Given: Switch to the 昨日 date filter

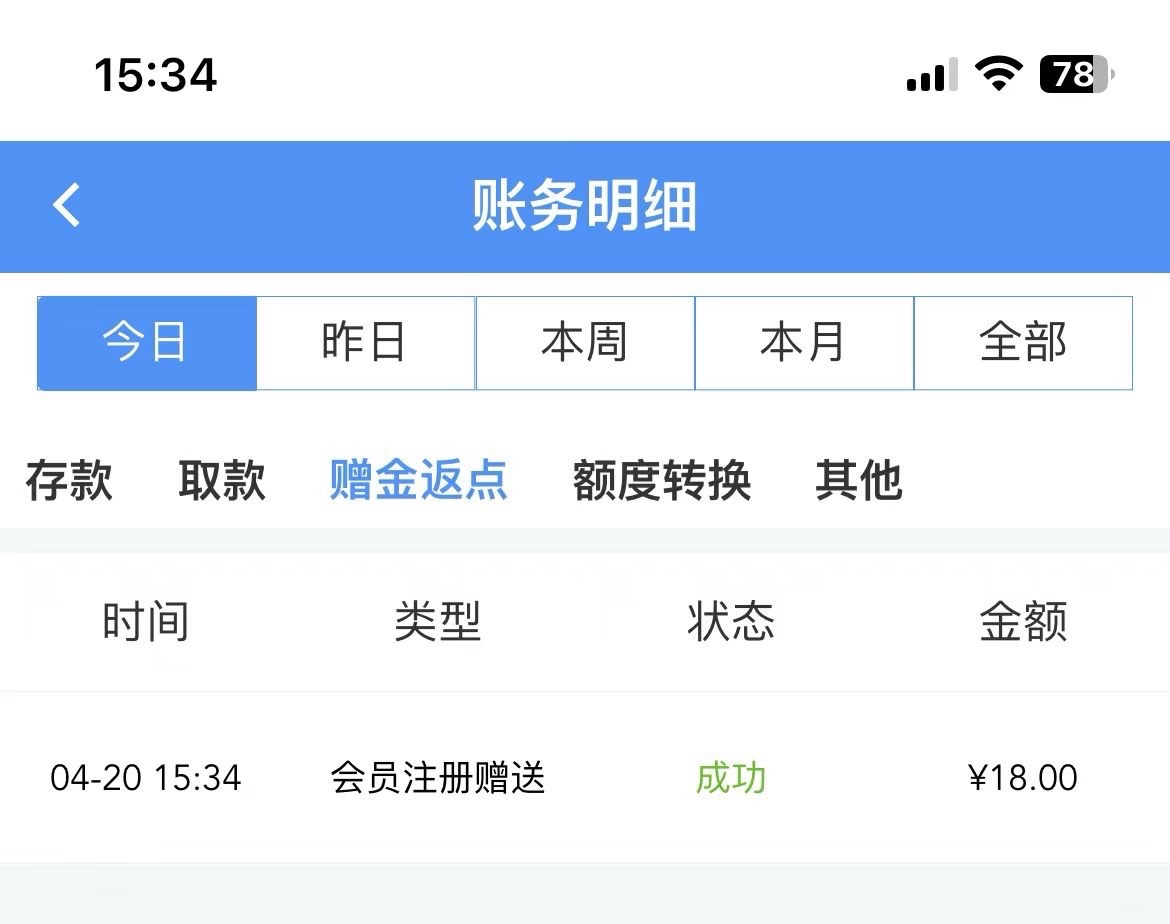Looking at the screenshot, I should 365,343.
